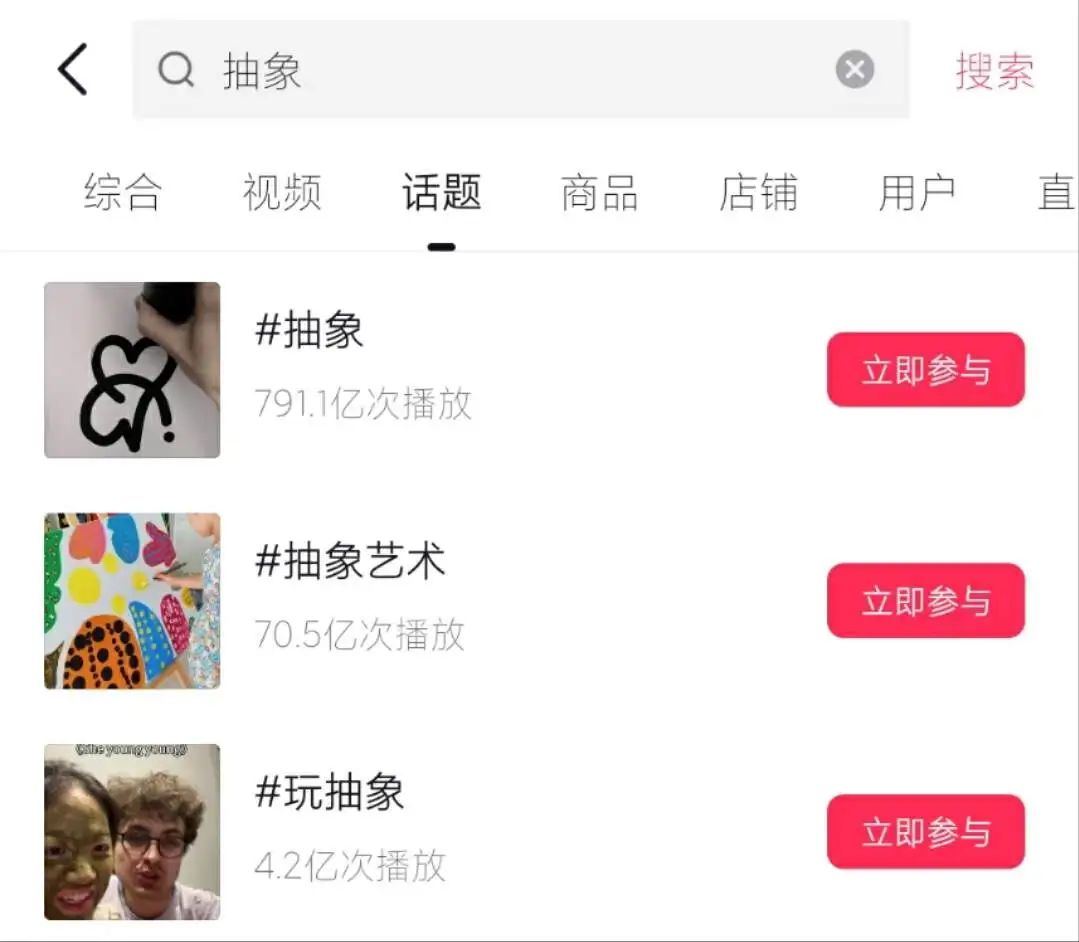Clear the search text with the X icon

coord(854,70)
